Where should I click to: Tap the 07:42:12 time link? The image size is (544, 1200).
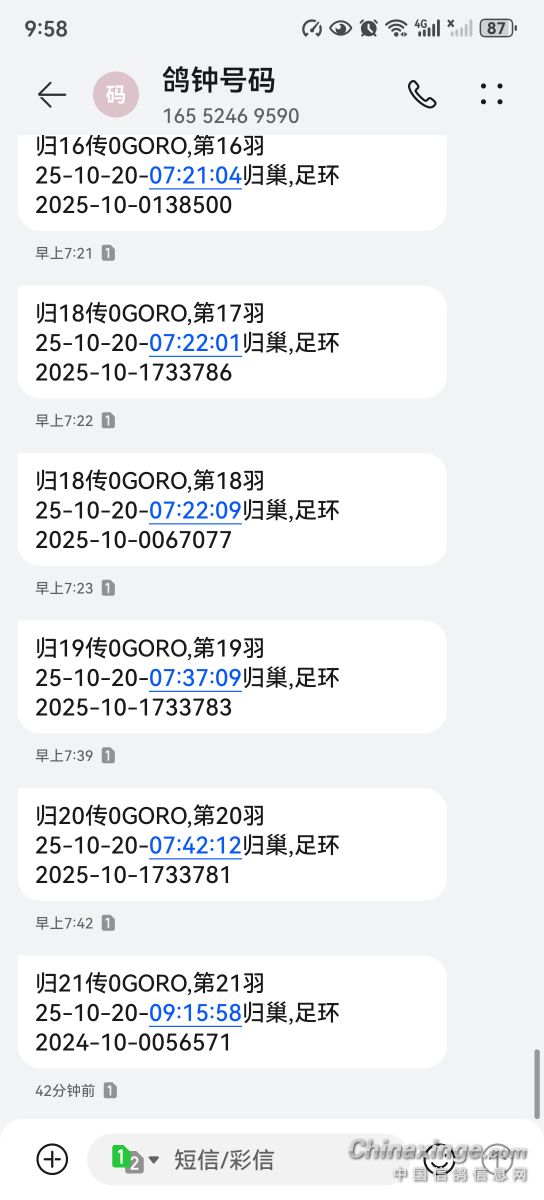tap(195, 846)
